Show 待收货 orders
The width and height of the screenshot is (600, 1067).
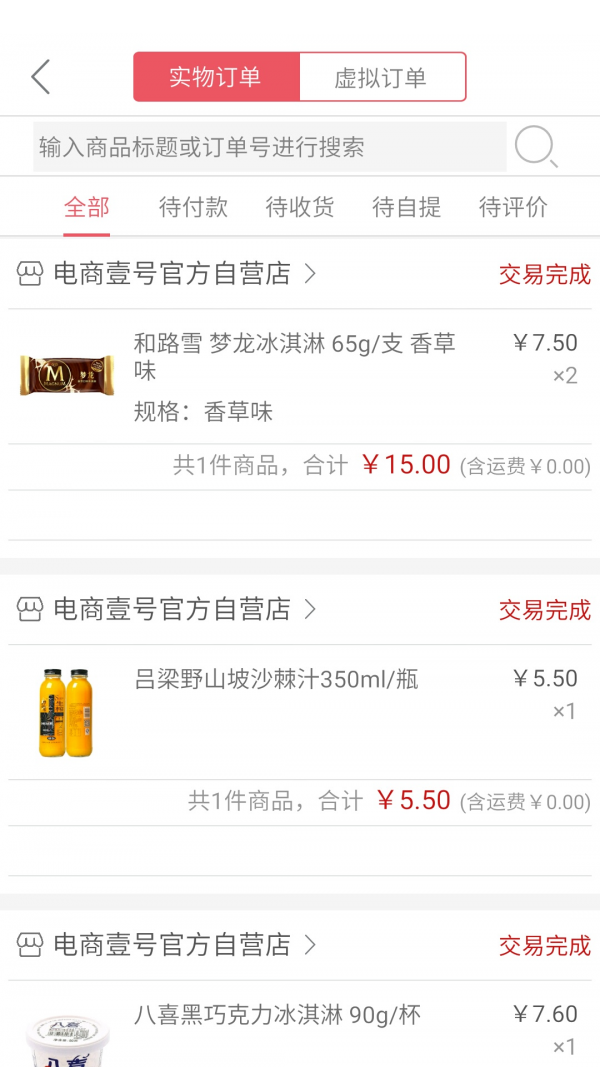[x=300, y=207]
